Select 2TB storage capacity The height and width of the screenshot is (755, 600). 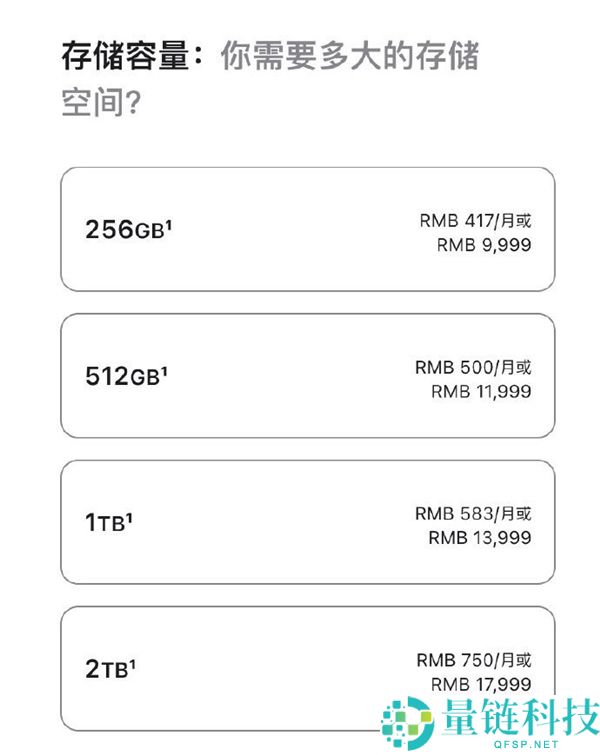point(307,668)
